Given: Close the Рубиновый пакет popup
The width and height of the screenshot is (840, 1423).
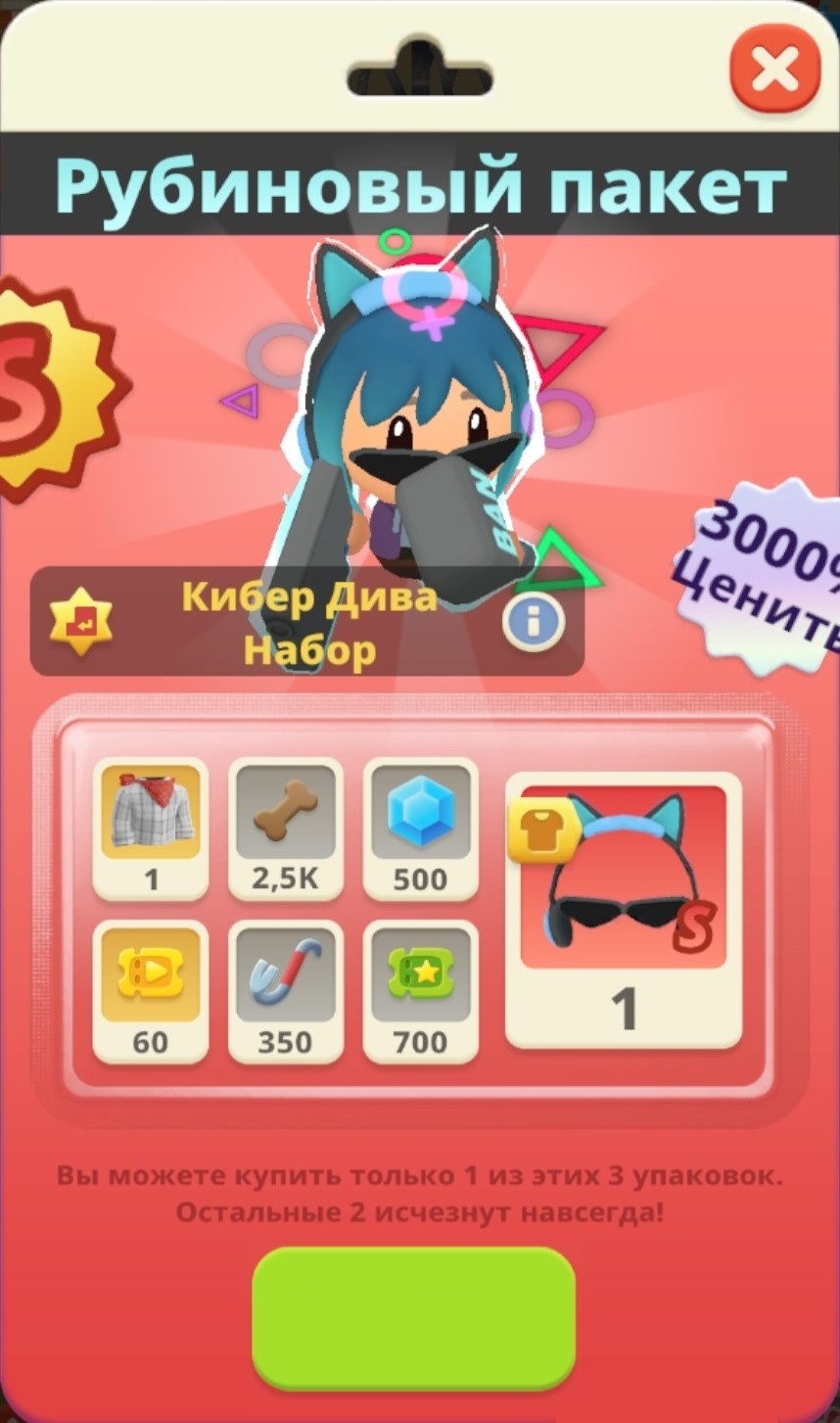Looking at the screenshot, I should pos(775,68).
